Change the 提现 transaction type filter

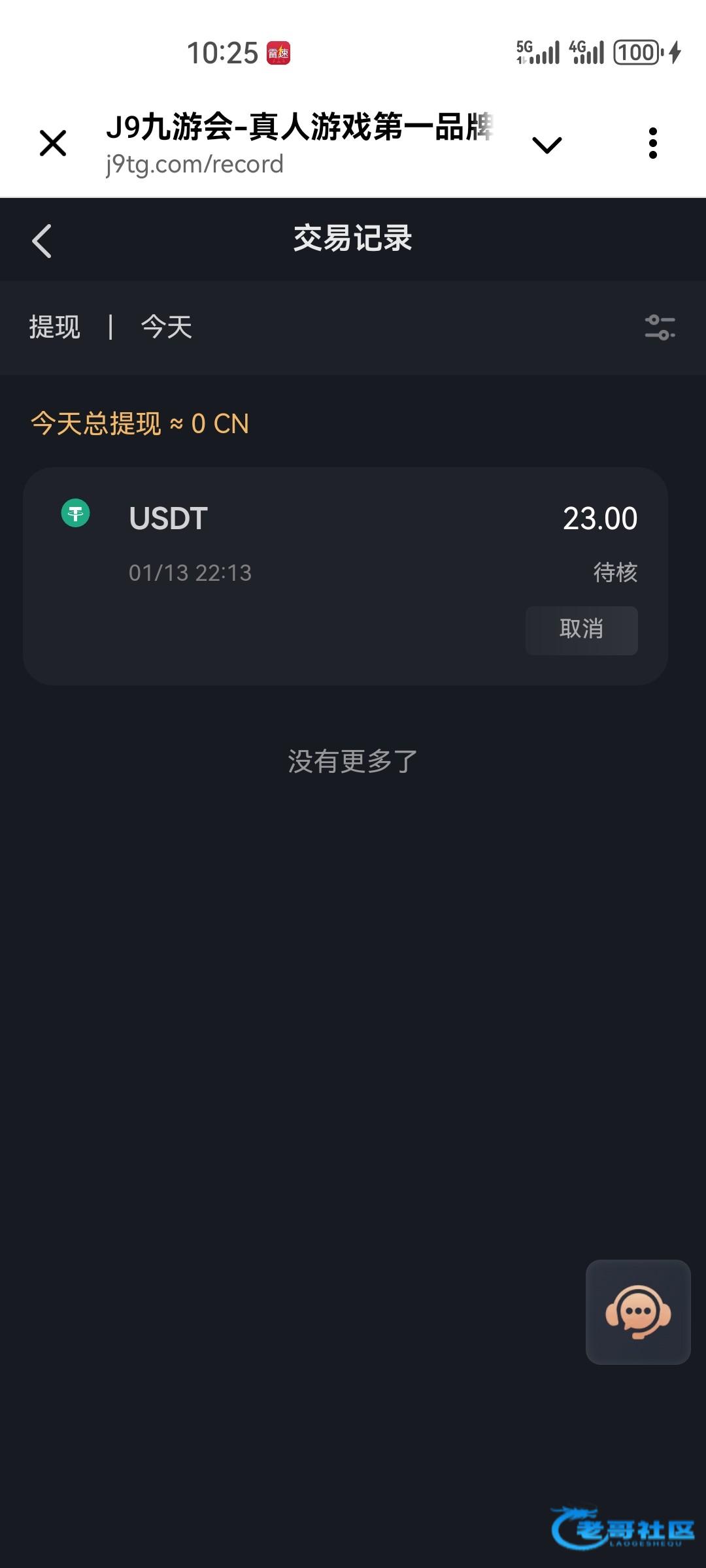point(55,327)
